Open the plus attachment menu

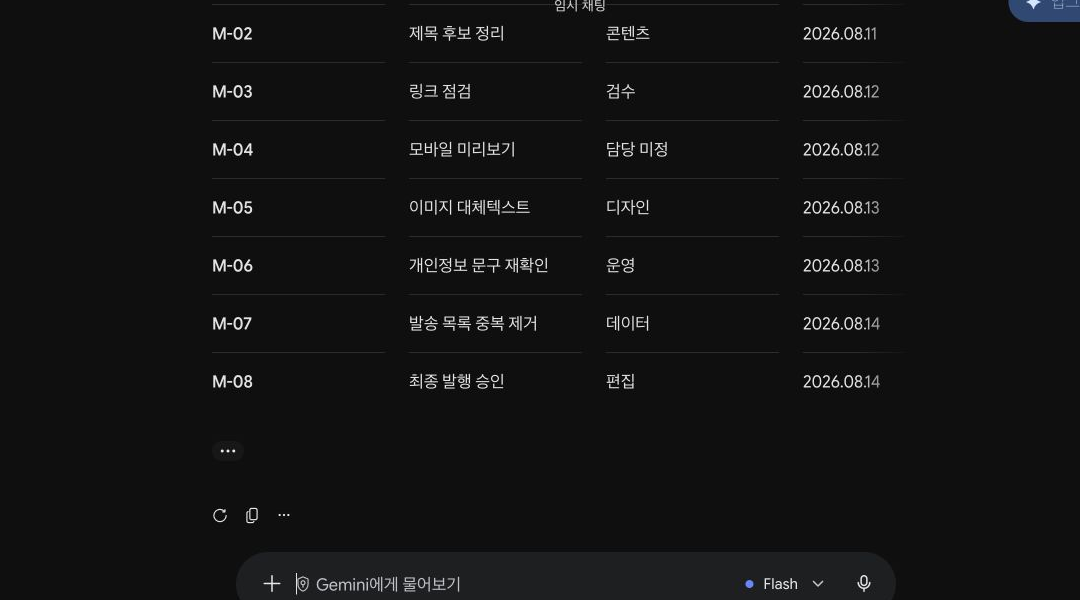(271, 584)
